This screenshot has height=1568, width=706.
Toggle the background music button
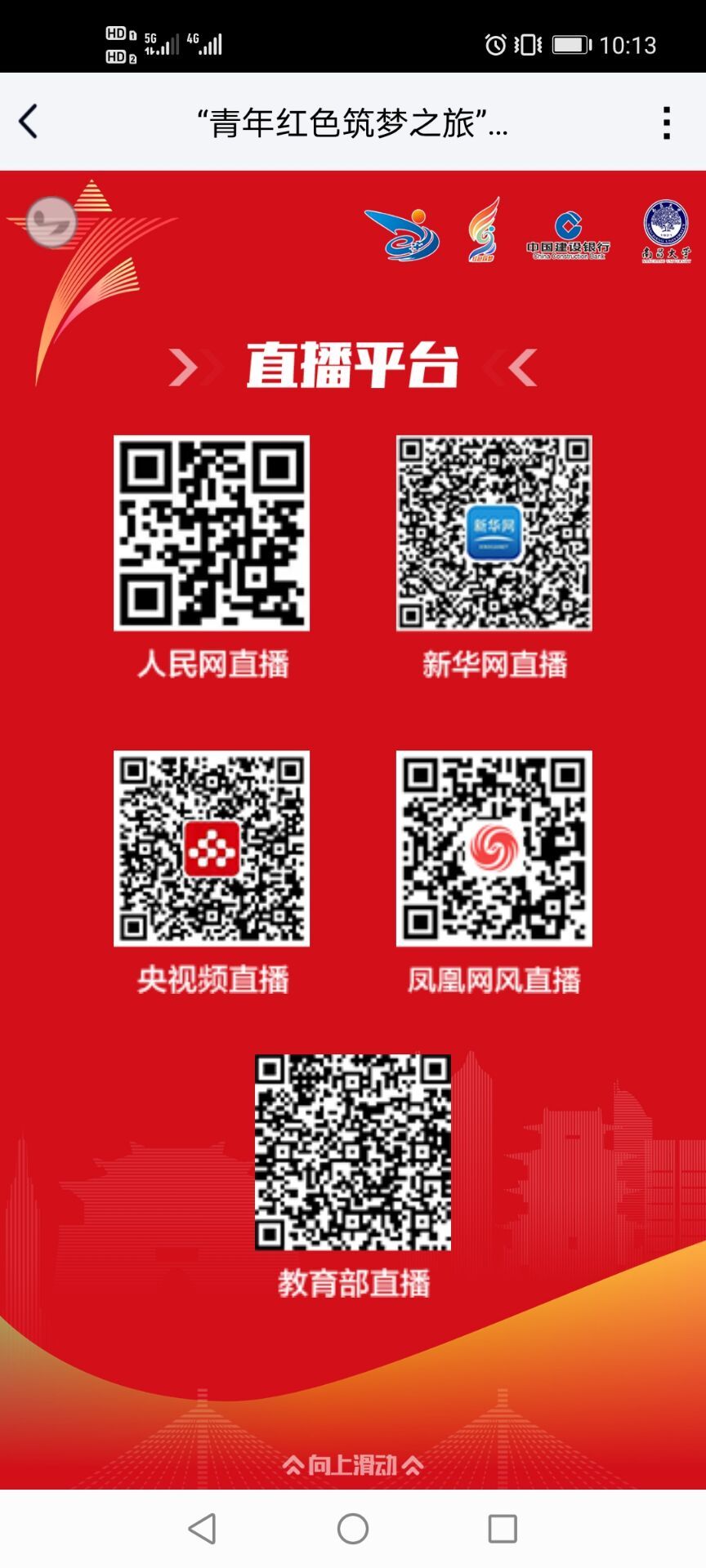[x=51, y=221]
